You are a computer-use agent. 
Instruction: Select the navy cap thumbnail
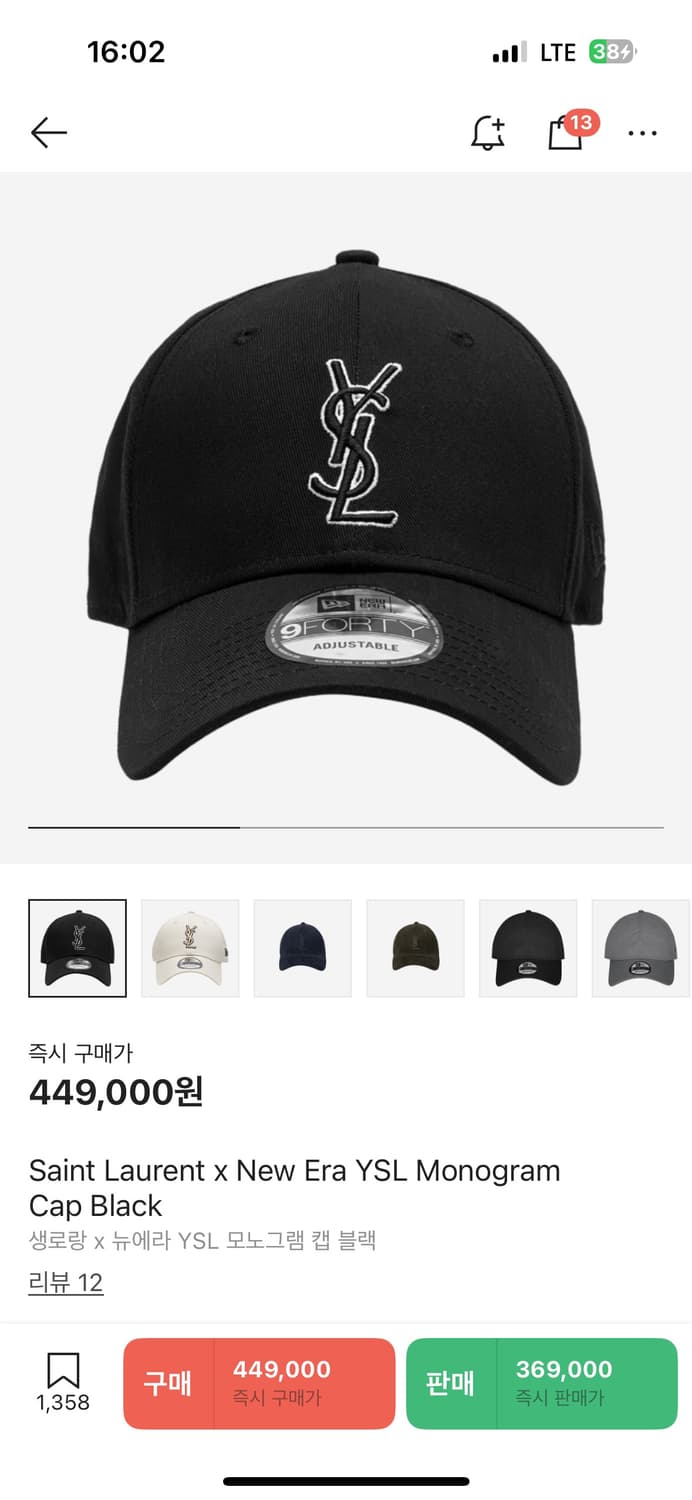coord(302,948)
